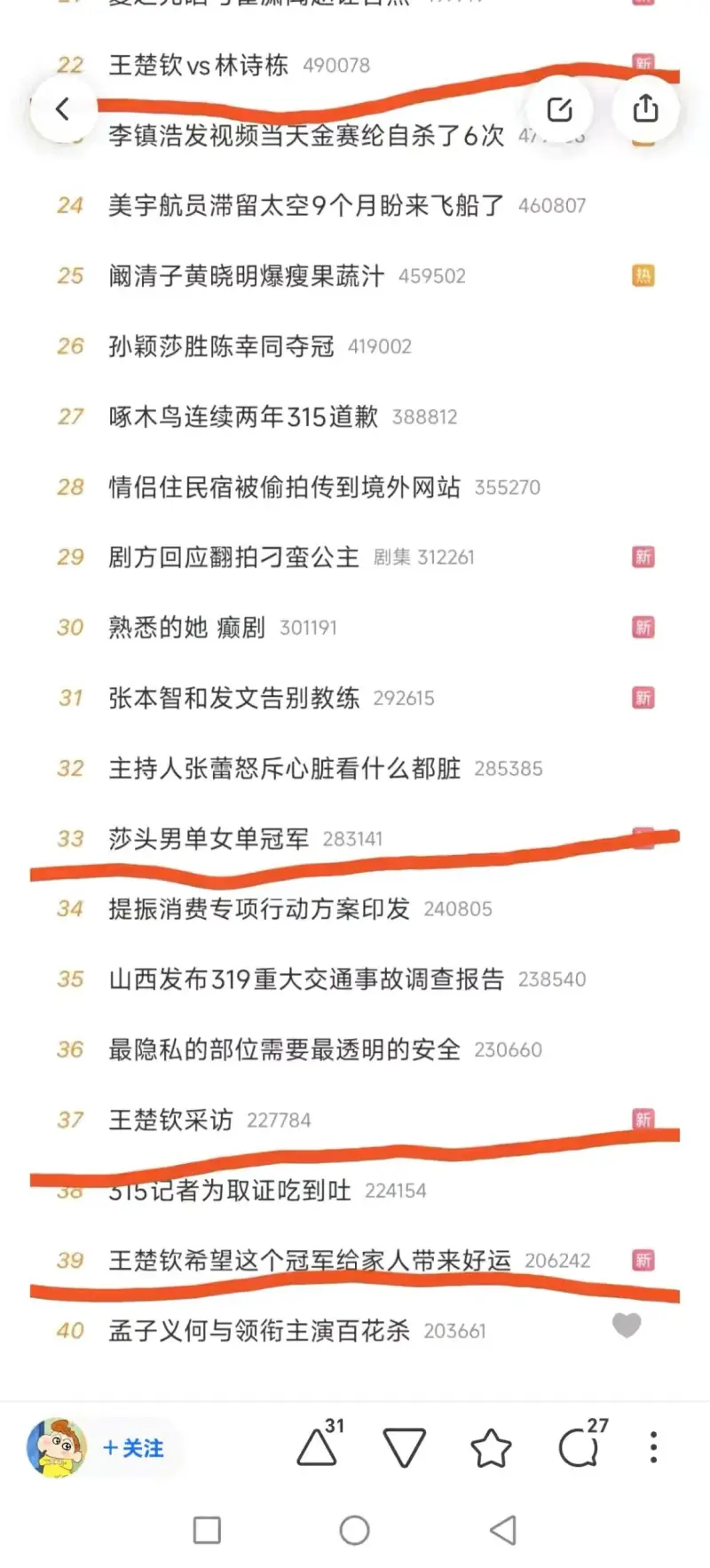This screenshot has height=1568, width=710.
Task: Go back using the top-left arrow
Action: [x=62, y=109]
